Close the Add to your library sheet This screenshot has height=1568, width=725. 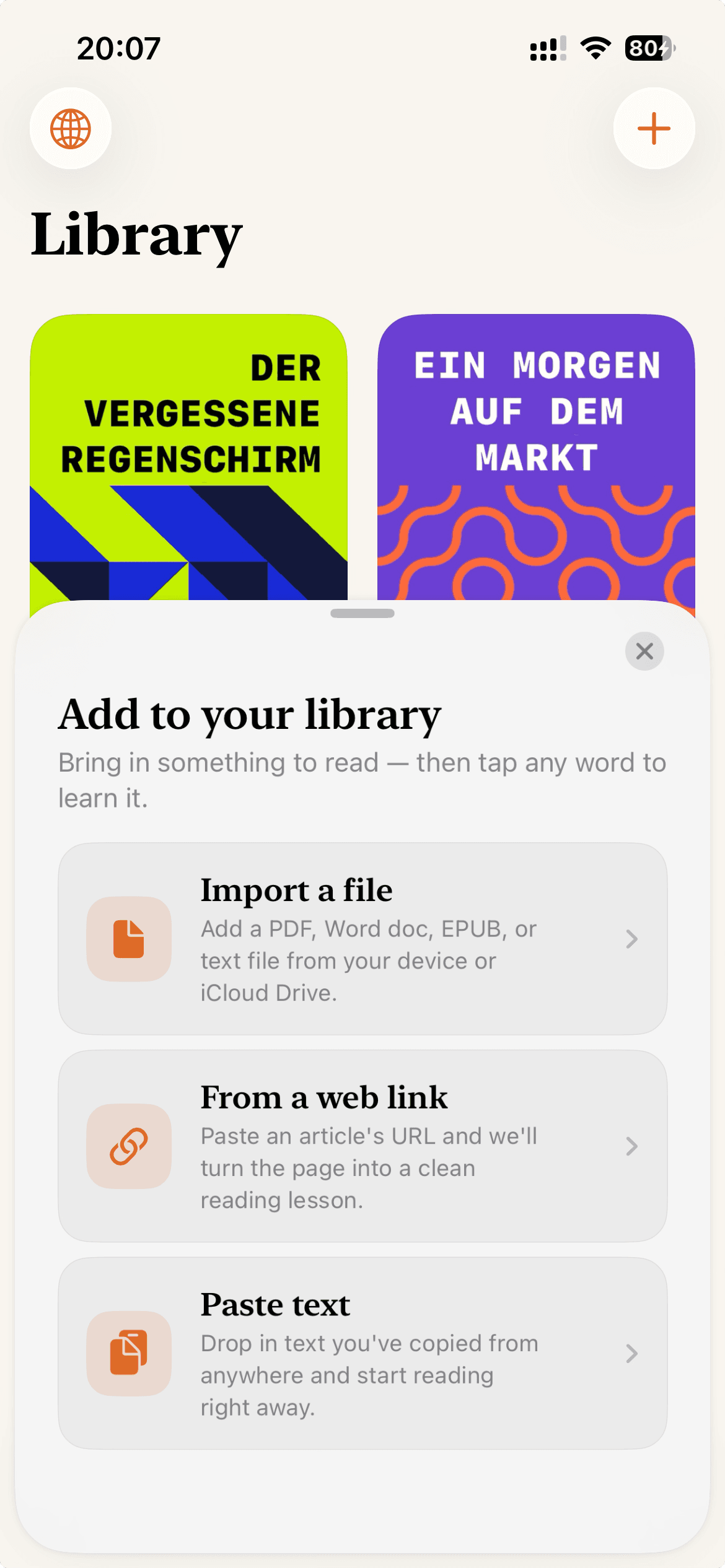click(644, 651)
